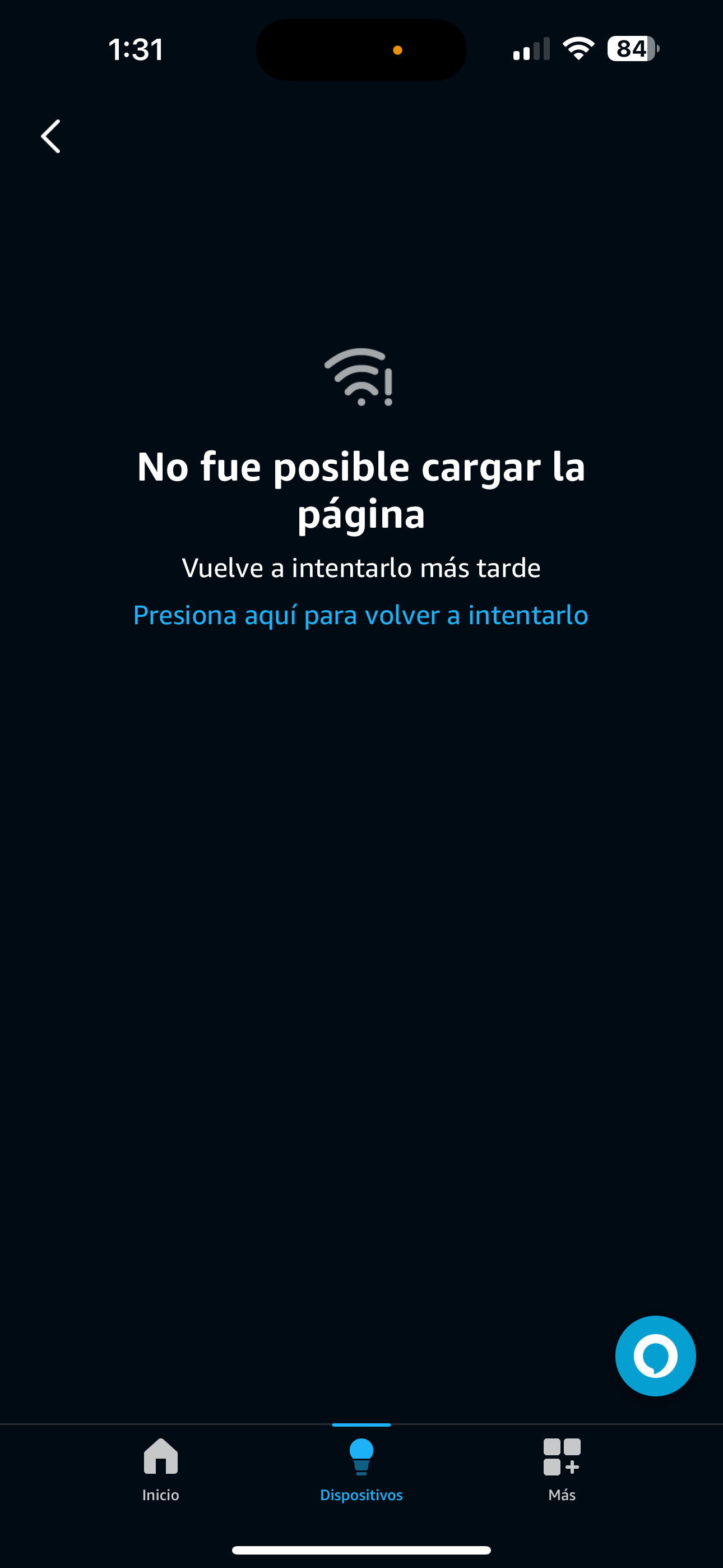
Task: Open the Alexa voice assistant button
Action: 655,1355
